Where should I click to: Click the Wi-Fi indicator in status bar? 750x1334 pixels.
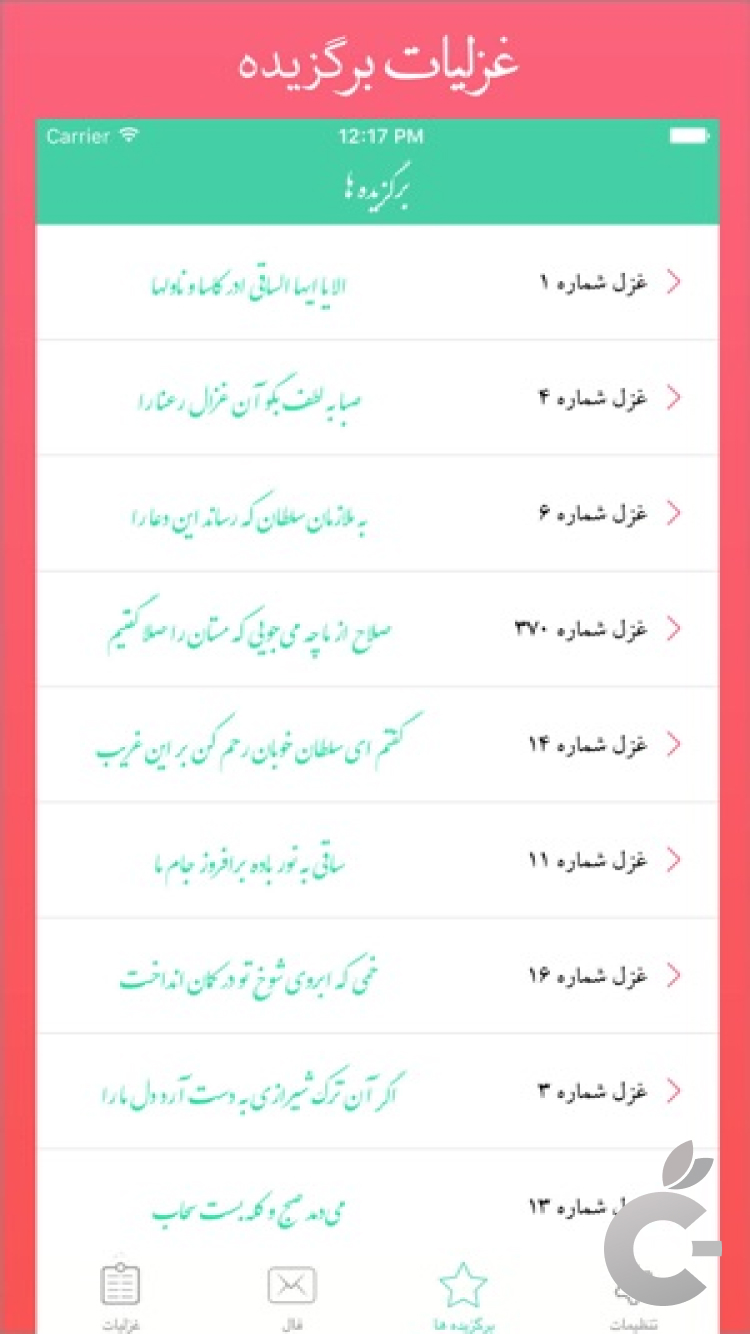(126, 135)
